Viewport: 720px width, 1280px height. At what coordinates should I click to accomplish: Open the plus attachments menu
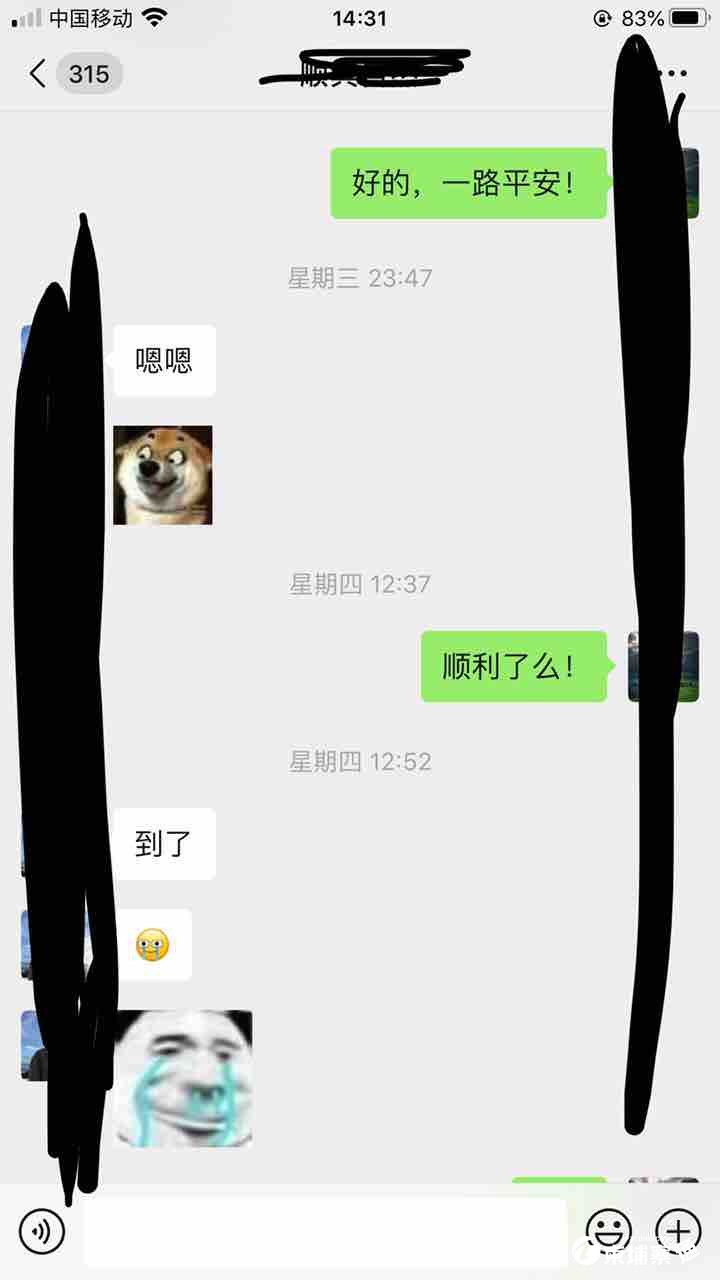pos(677,1231)
